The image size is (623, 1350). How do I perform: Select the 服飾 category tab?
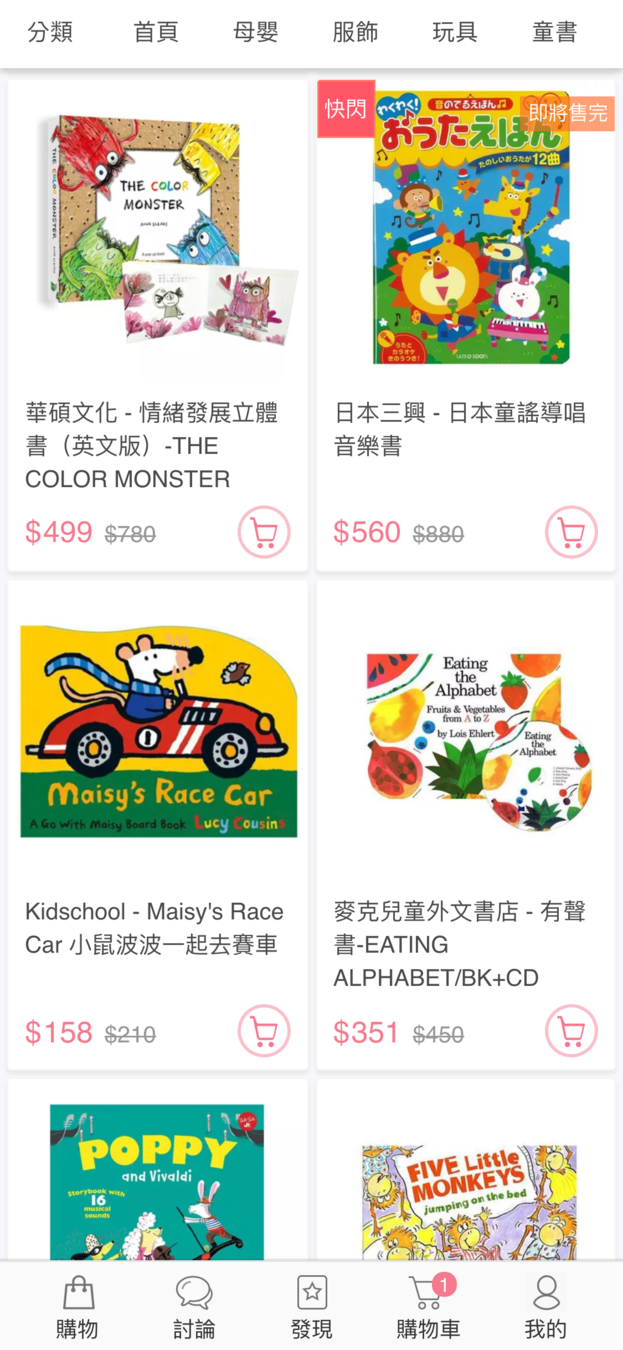355,32
